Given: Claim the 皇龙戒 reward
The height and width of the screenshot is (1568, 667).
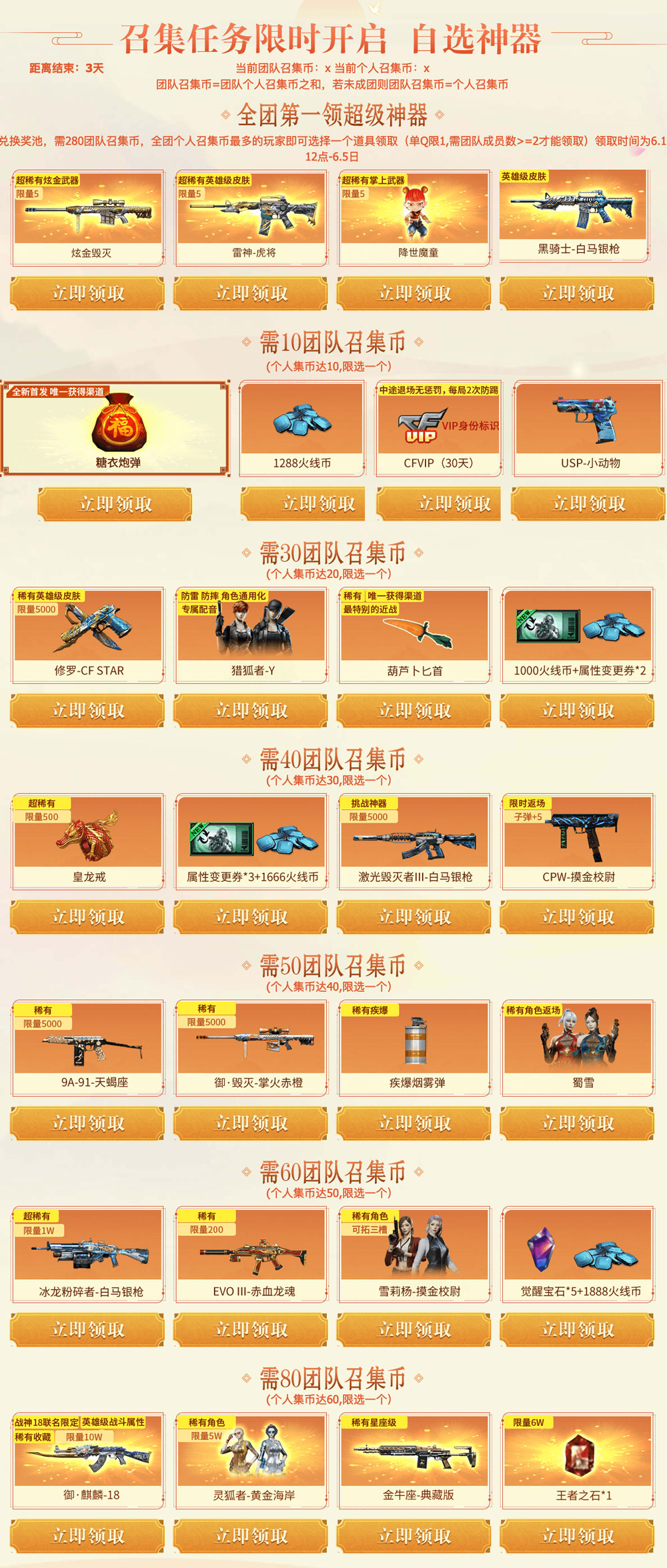Looking at the screenshot, I should pyautogui.click(x=87, y=918).
